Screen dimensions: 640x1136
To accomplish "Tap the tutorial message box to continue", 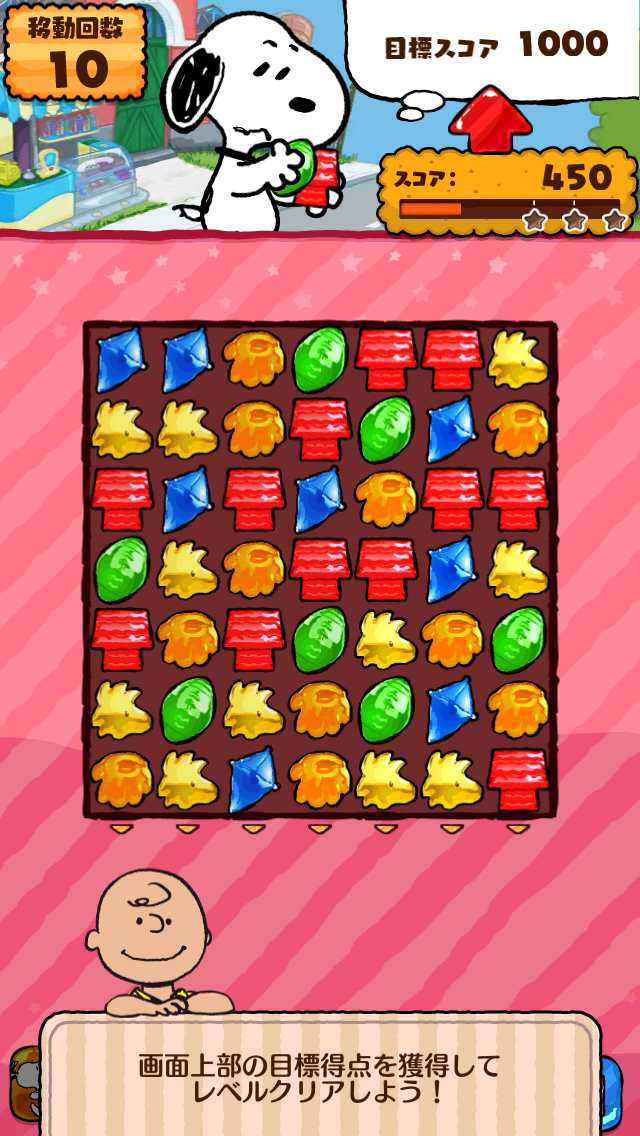I will coord(320,1077).
